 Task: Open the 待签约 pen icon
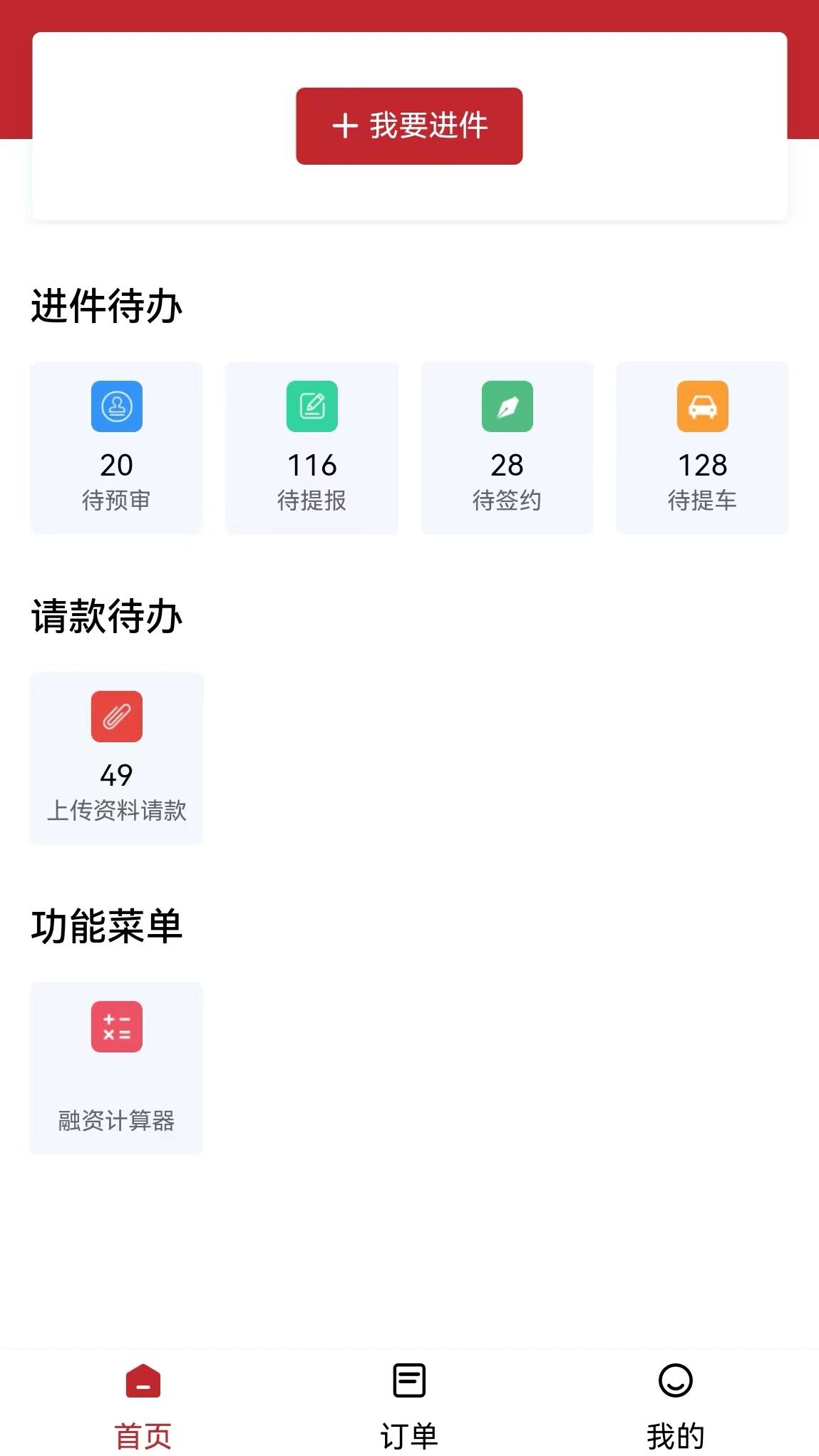point(507,408)
